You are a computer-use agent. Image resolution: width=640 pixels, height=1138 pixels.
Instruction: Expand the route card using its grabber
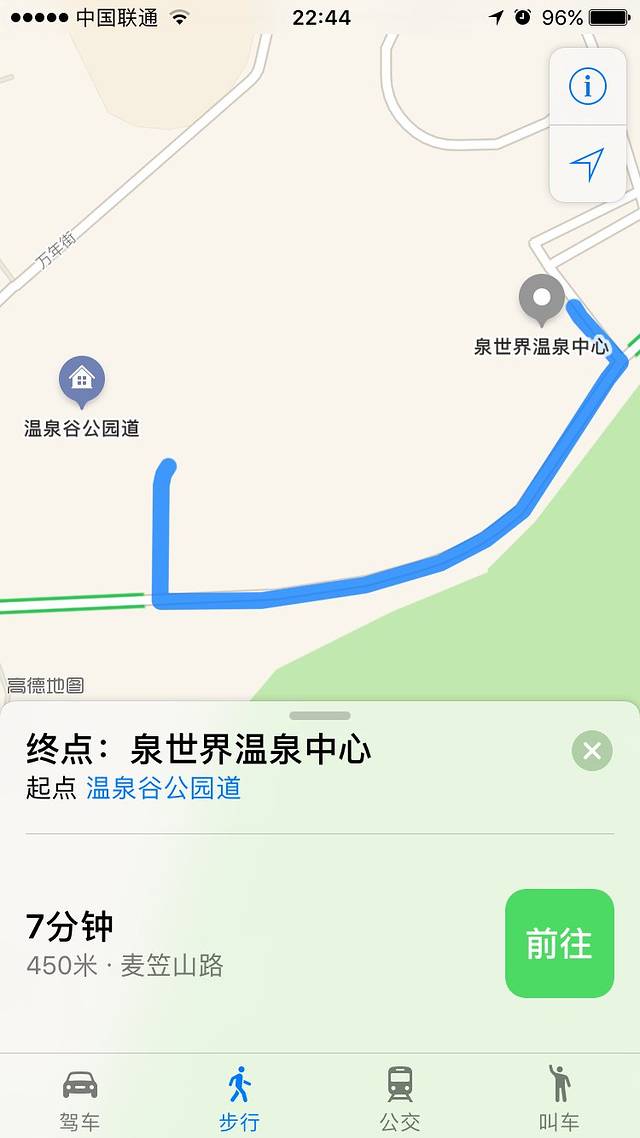pos(320,716)
